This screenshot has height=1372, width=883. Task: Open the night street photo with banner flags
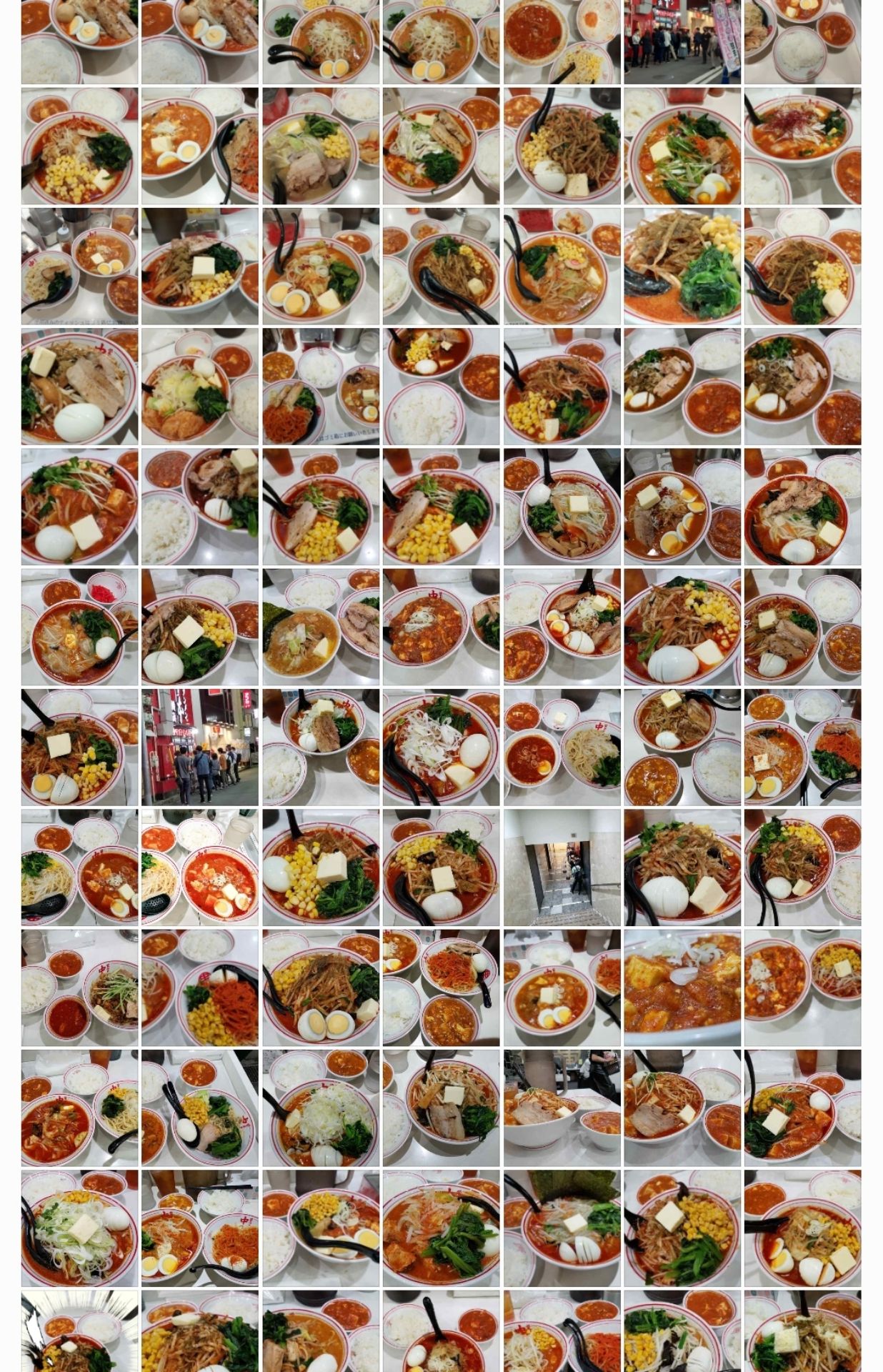682,43
